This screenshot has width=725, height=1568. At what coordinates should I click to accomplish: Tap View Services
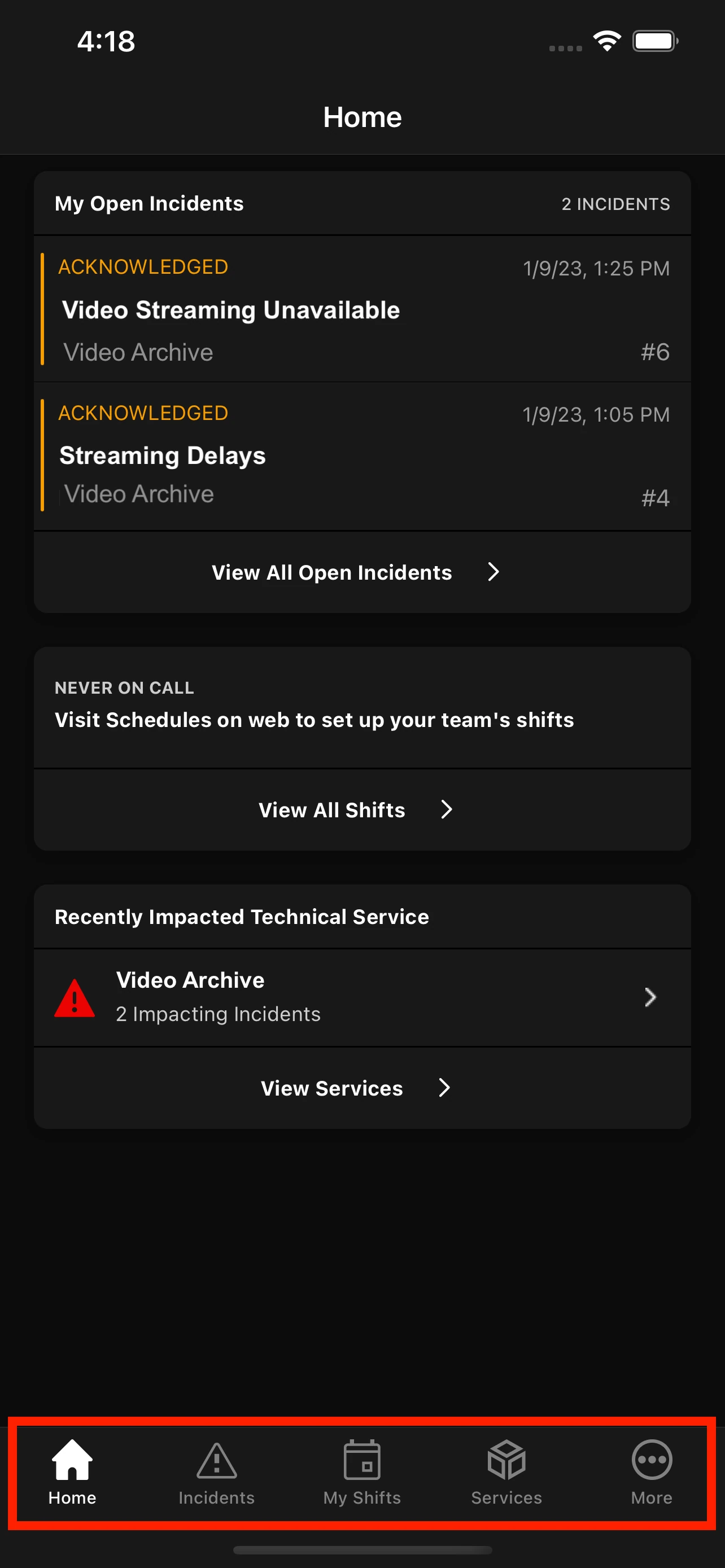355,1088
